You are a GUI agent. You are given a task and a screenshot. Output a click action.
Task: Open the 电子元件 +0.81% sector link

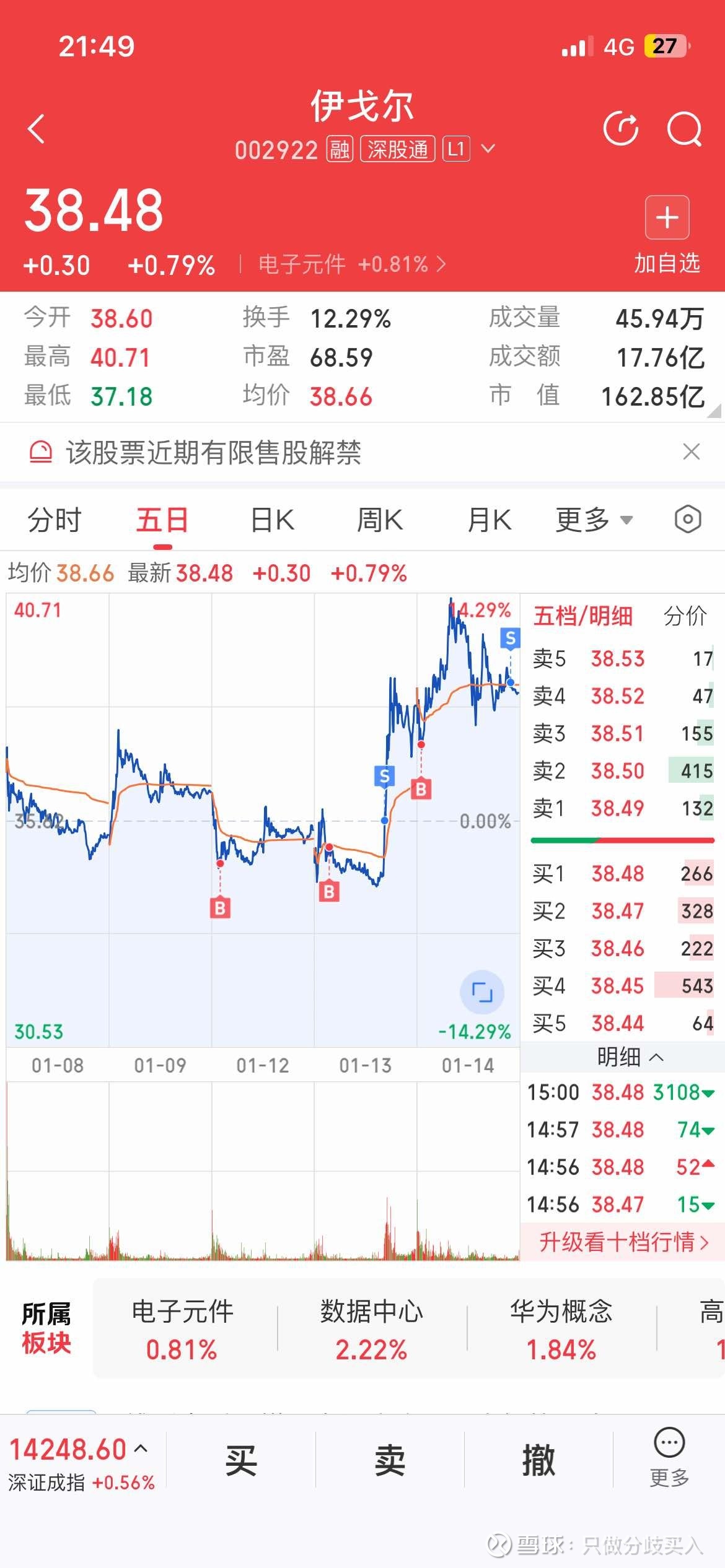[351, 264]
